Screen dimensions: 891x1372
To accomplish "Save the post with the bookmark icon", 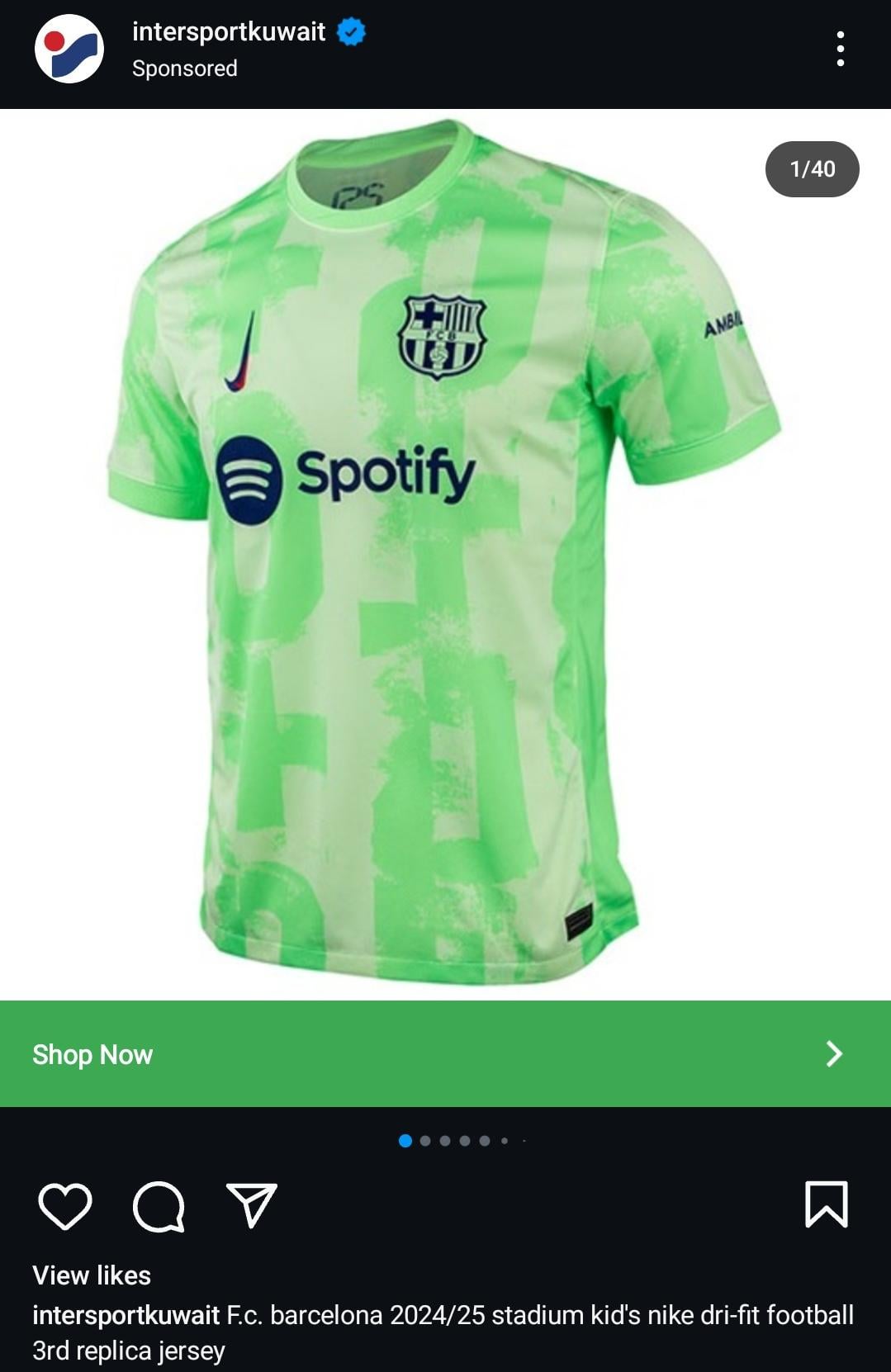I will (826, 1204).
